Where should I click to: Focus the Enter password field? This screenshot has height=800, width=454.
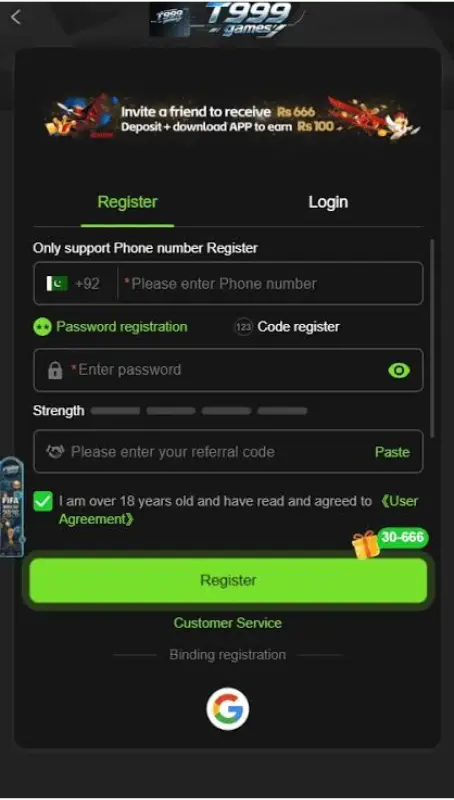point(228,370)
